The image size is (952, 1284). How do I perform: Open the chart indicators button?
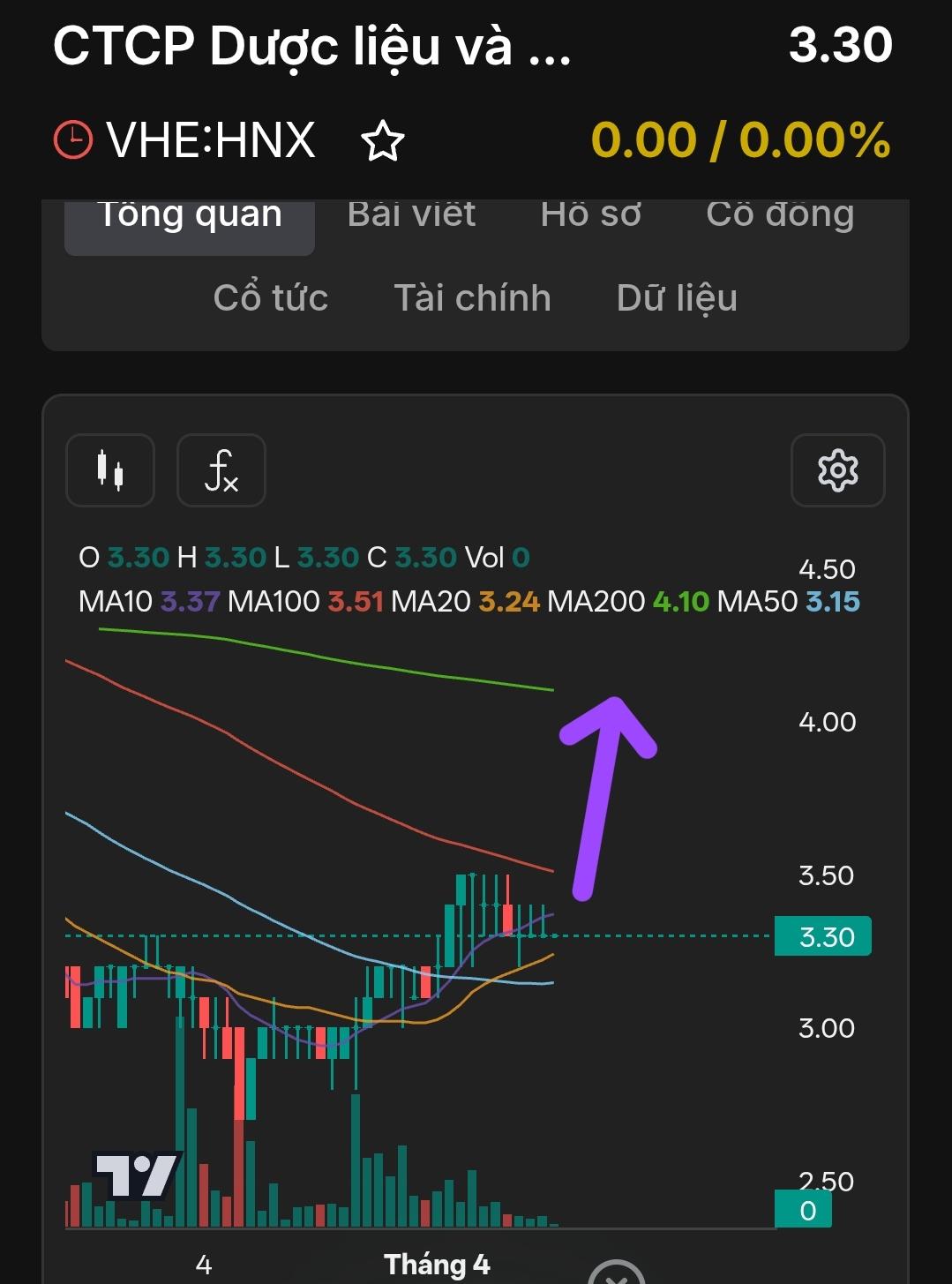(221, 470)
